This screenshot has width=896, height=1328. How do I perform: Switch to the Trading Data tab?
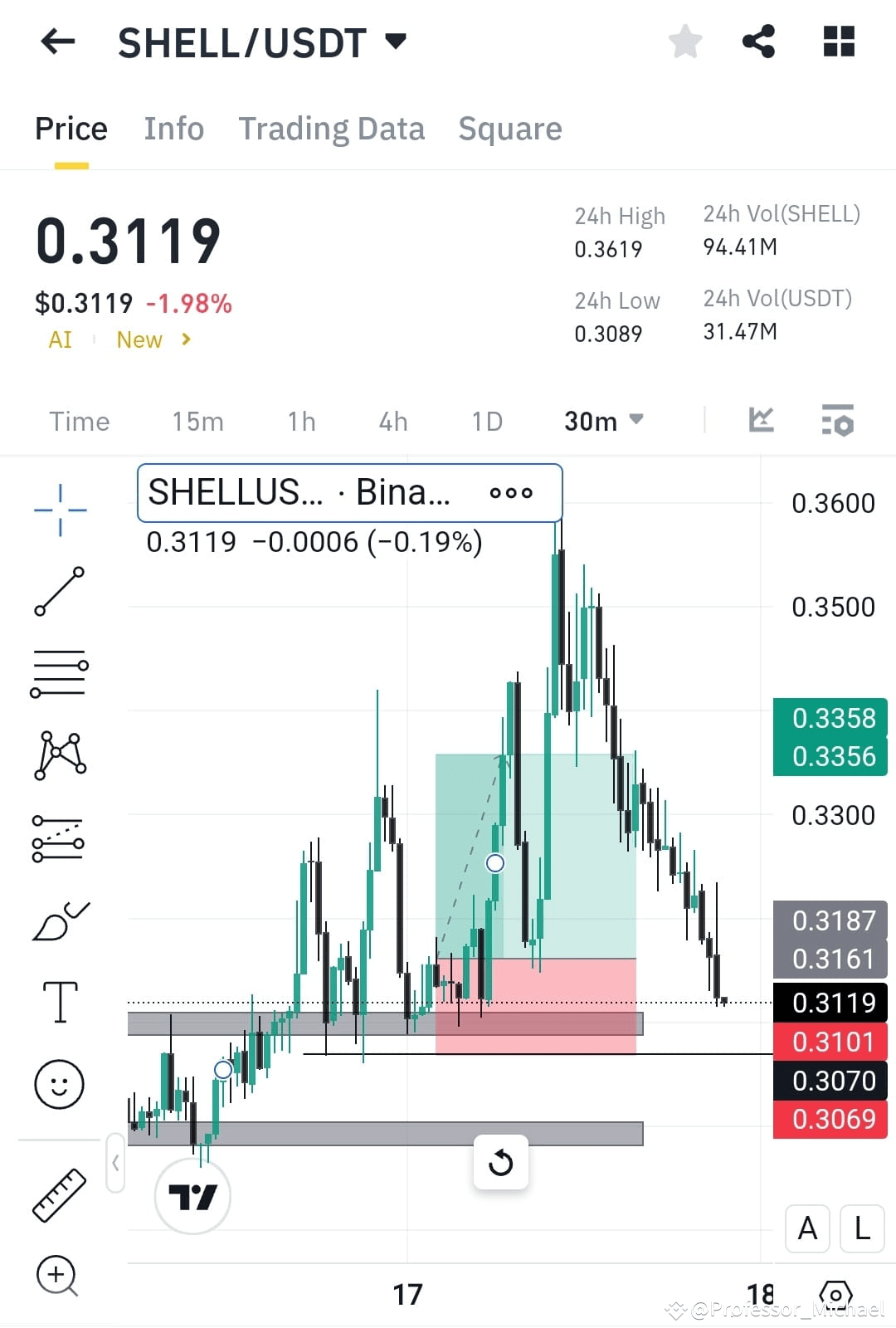pos(332,129)
